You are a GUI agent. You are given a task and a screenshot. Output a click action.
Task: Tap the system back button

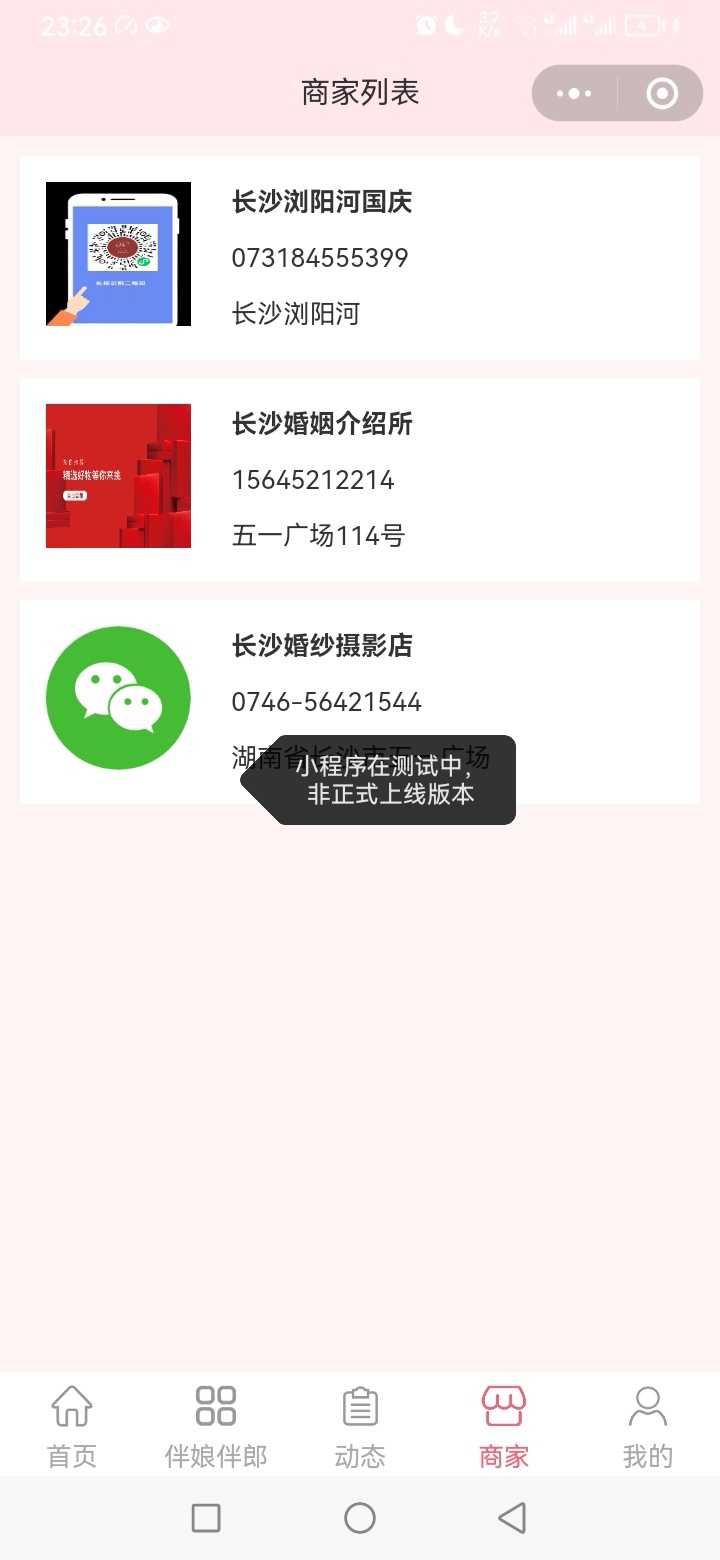[x=512, y=1518]
